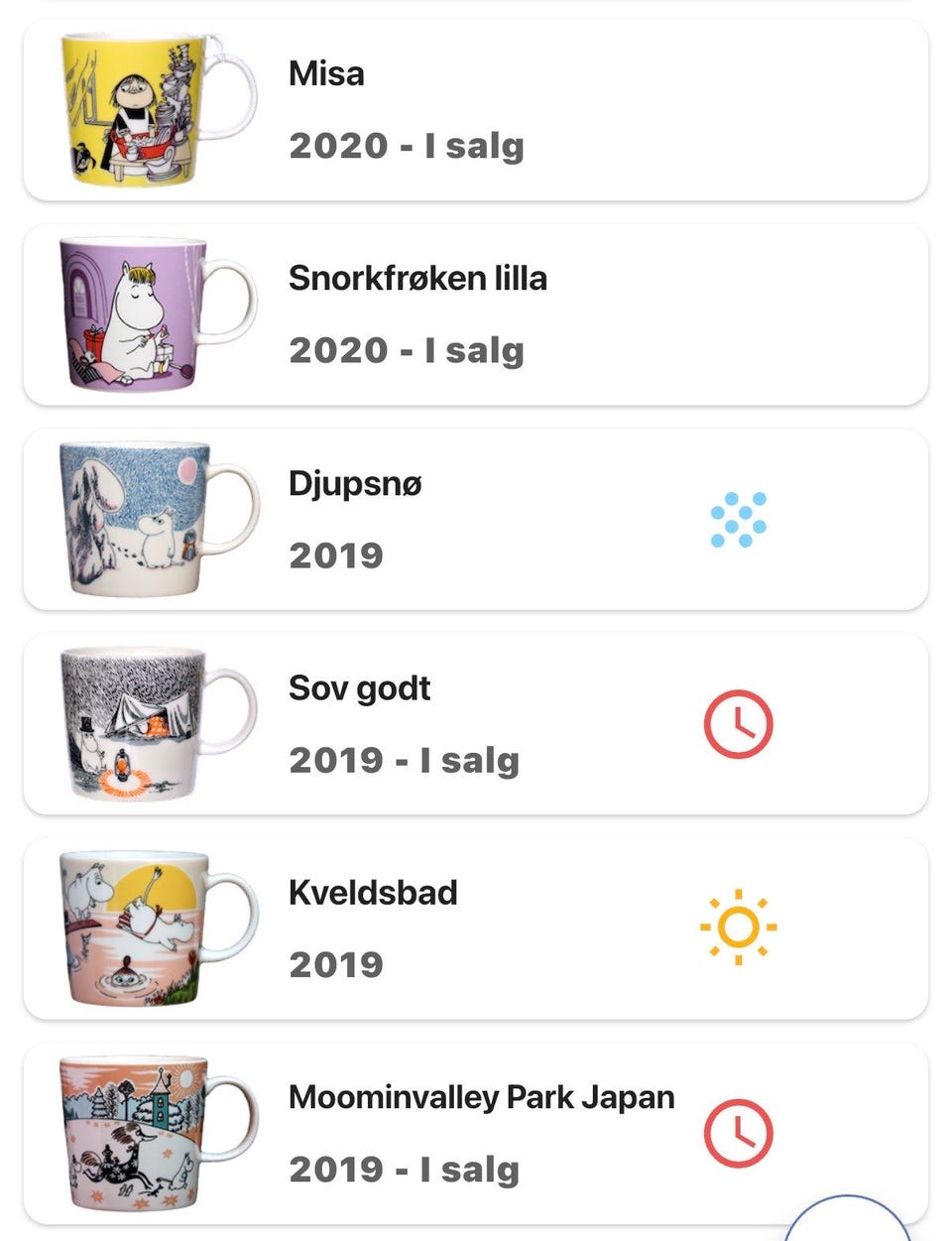Open the Sov godt mug card

point(476,724)
